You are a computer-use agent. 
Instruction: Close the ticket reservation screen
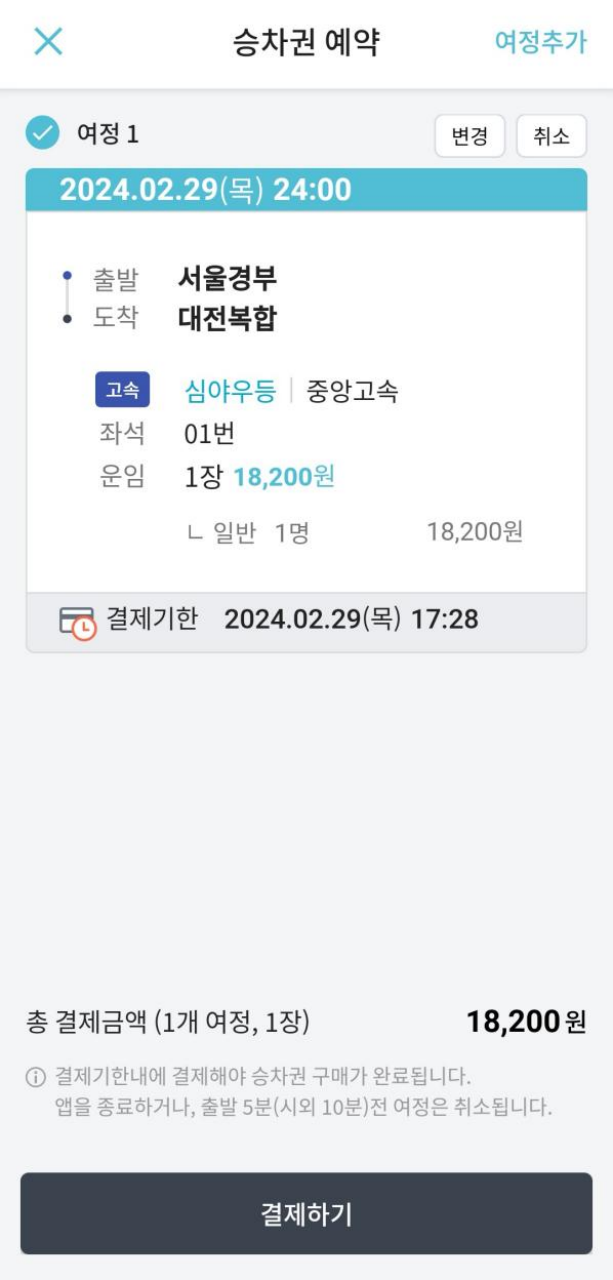click(x=48, y=42)
